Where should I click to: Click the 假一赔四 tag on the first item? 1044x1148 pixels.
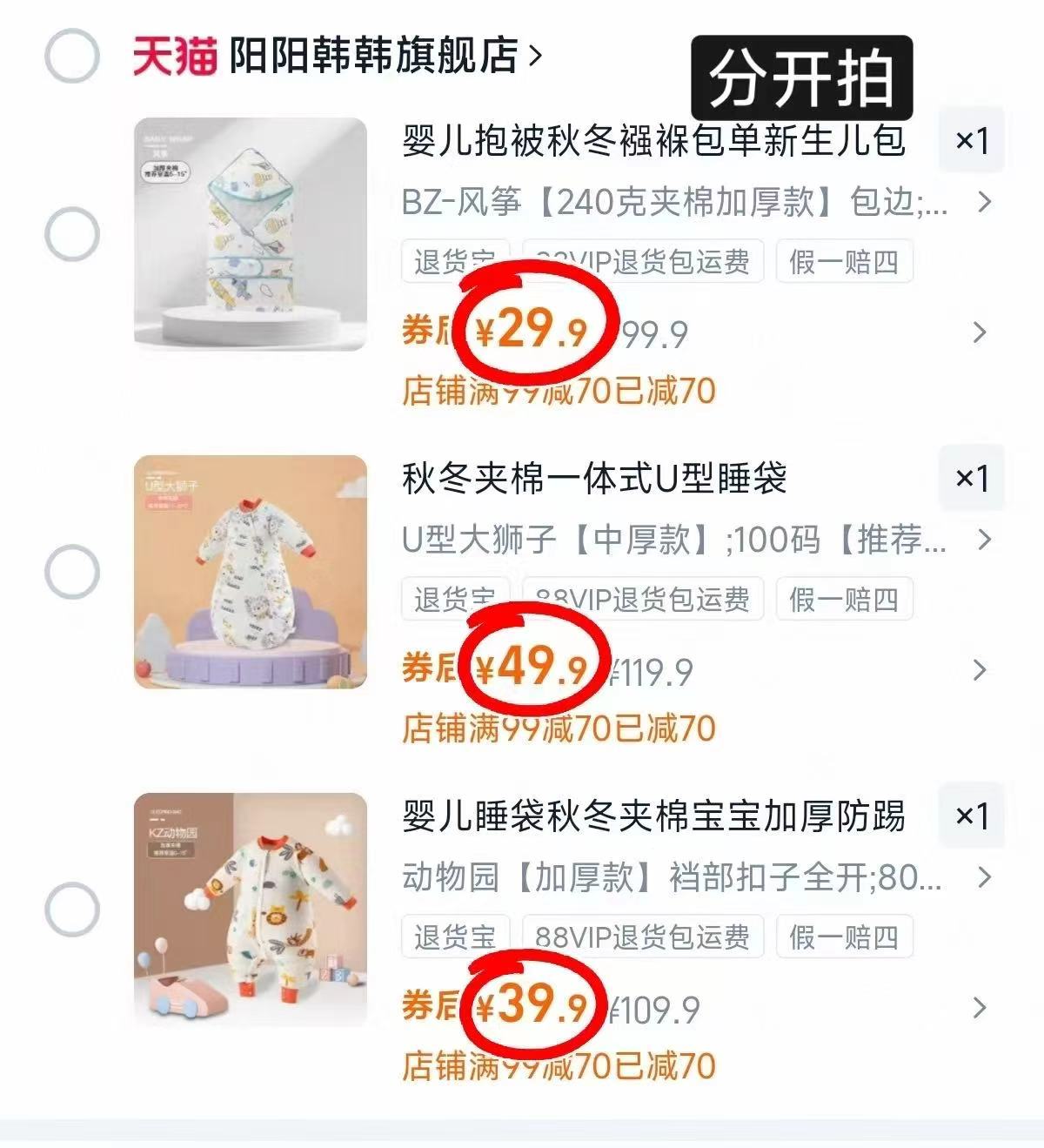coord(843,263)
